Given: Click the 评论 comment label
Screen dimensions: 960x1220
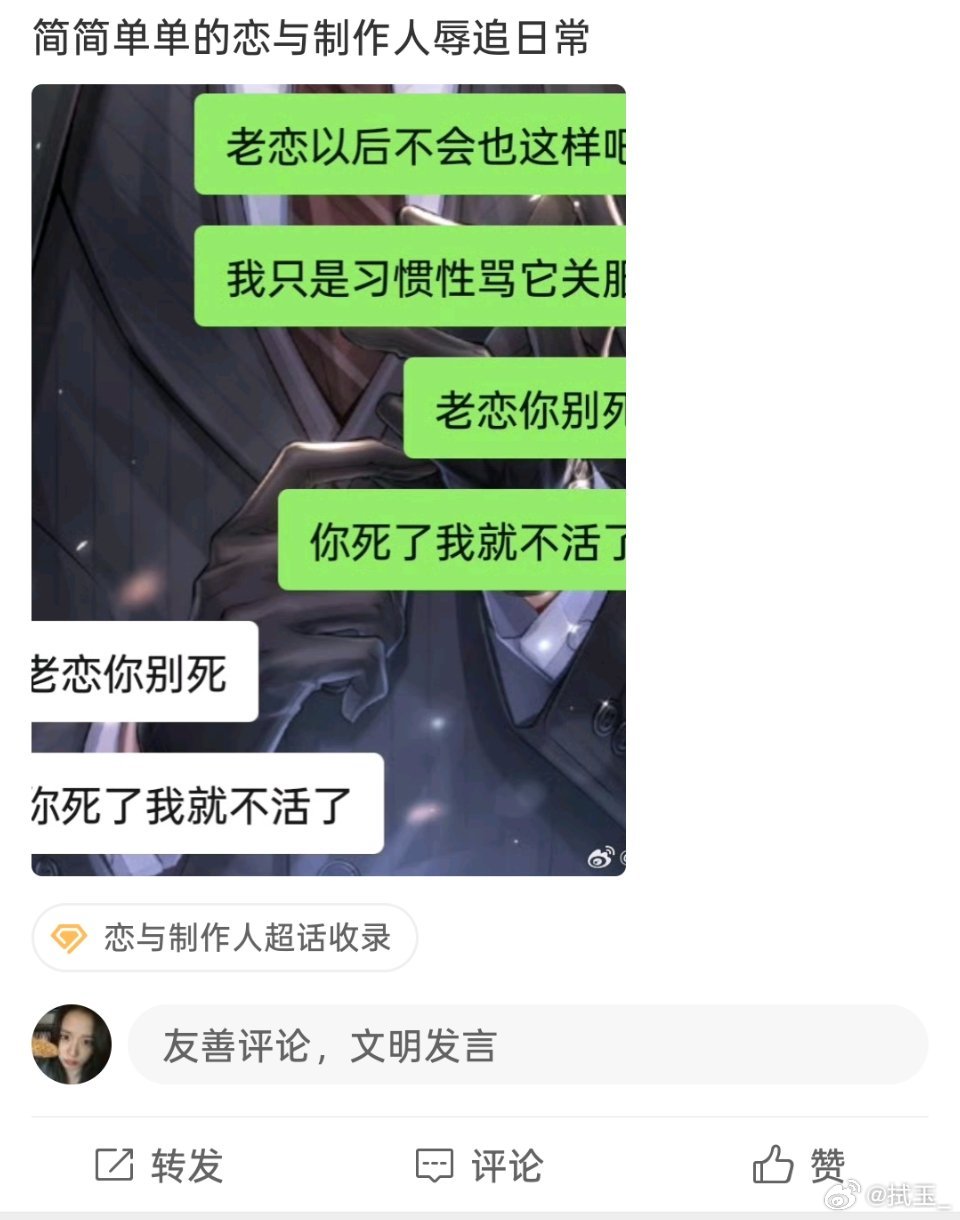Looking at the screenshot, I should point(505,1163).
